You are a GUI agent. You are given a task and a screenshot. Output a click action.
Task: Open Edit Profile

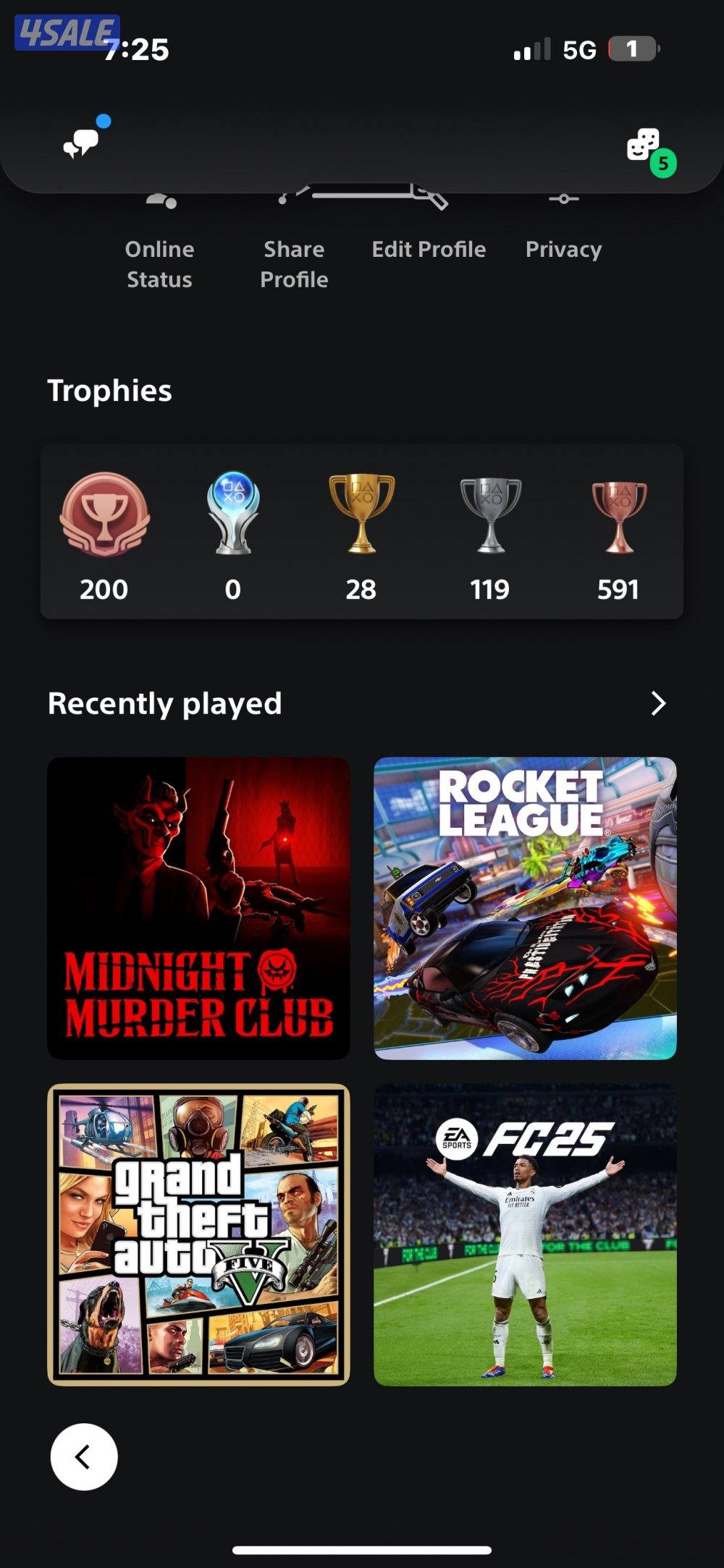(x=429, y=249)
